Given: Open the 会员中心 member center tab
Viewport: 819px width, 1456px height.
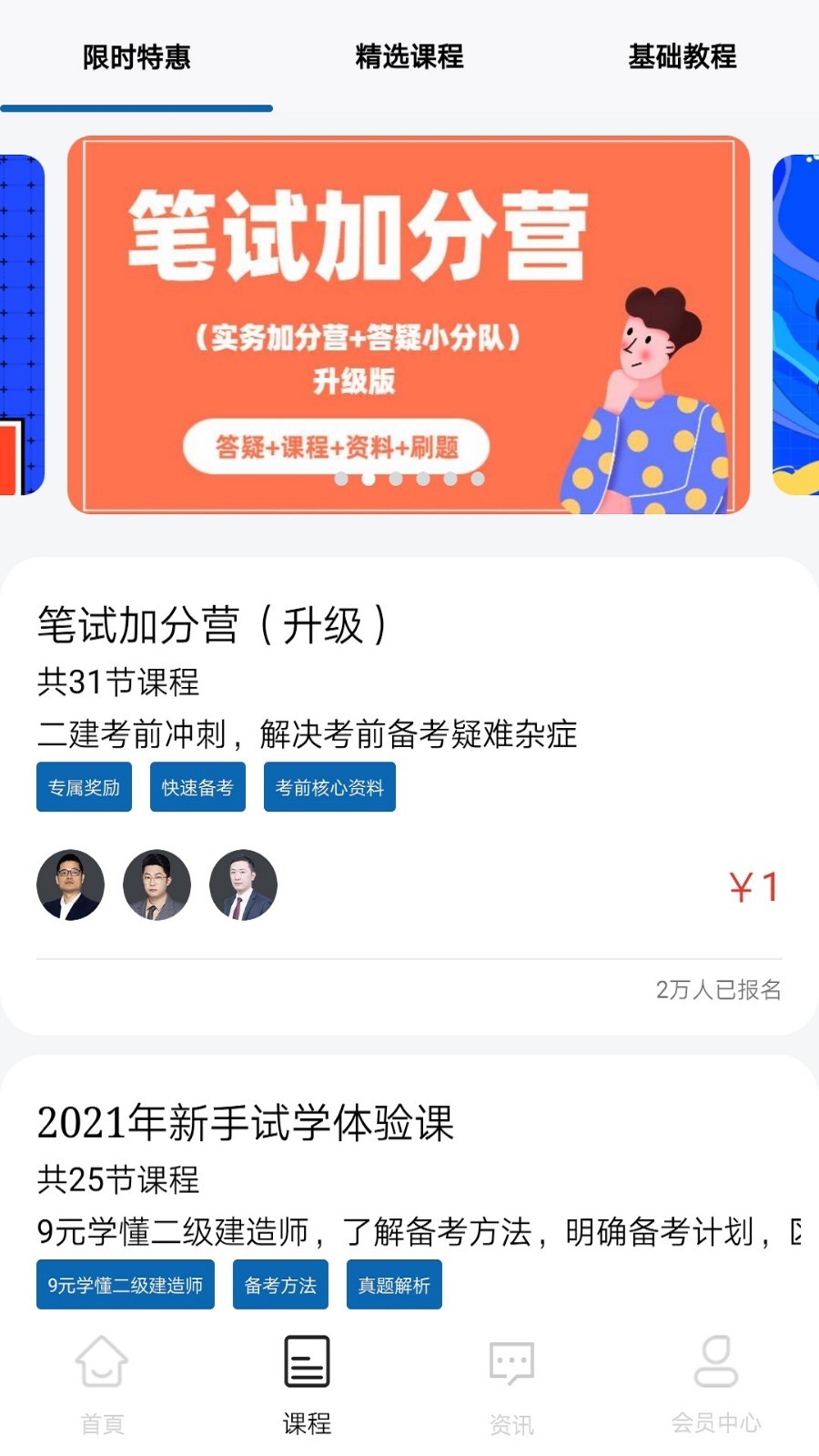Looking at the screenshot, I should coord(716,1385).
